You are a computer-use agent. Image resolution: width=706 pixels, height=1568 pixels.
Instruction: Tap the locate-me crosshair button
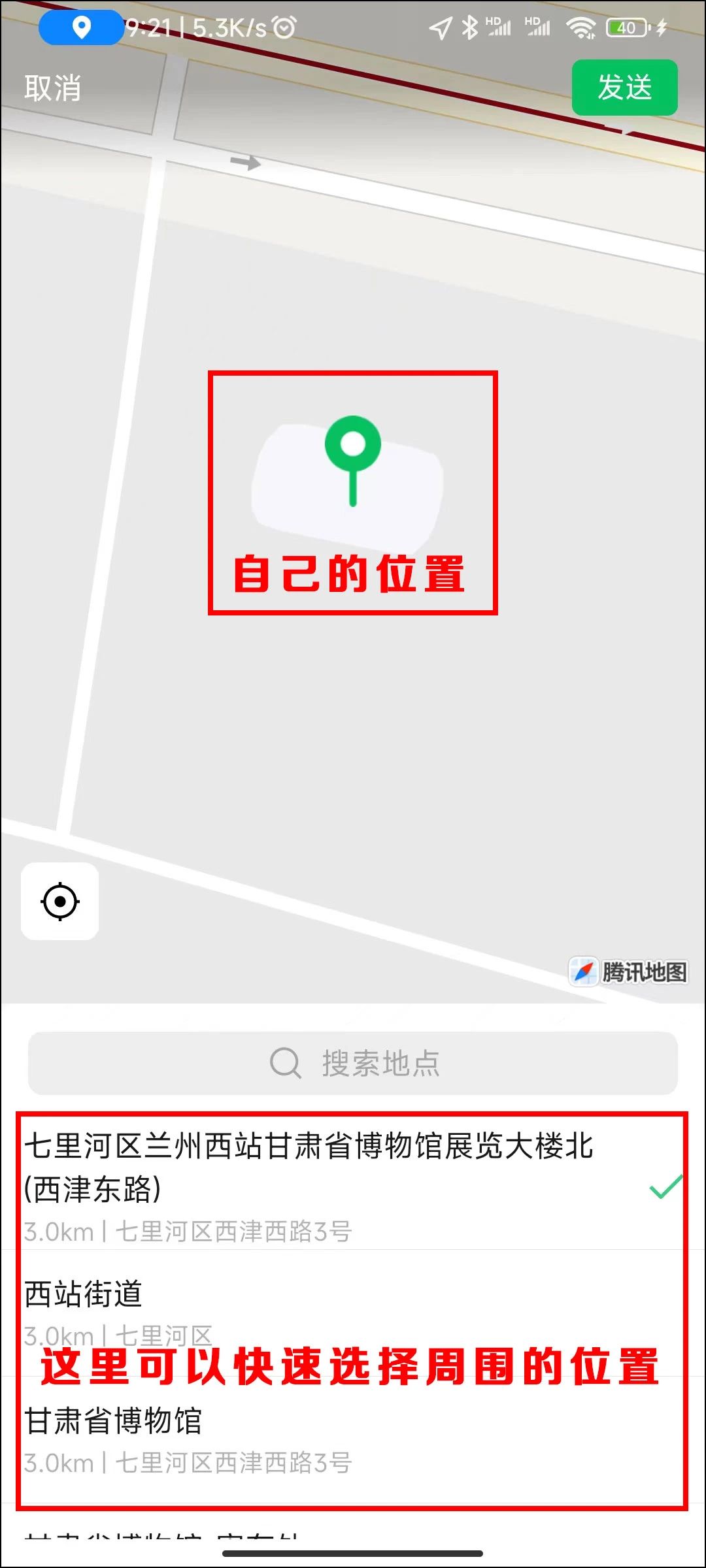coord(59,902)
